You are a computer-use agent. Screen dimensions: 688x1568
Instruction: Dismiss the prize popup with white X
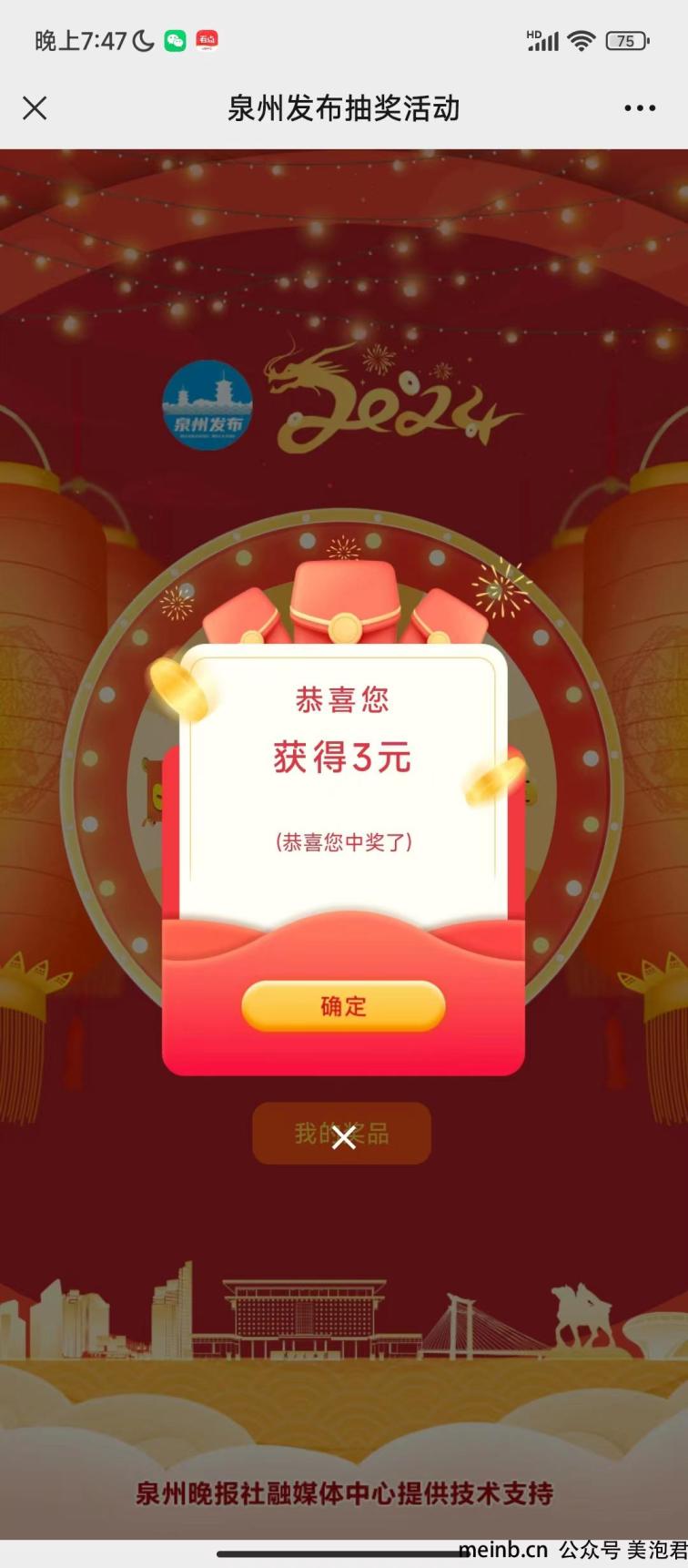pyautogui.click(x=344, y=1137)
